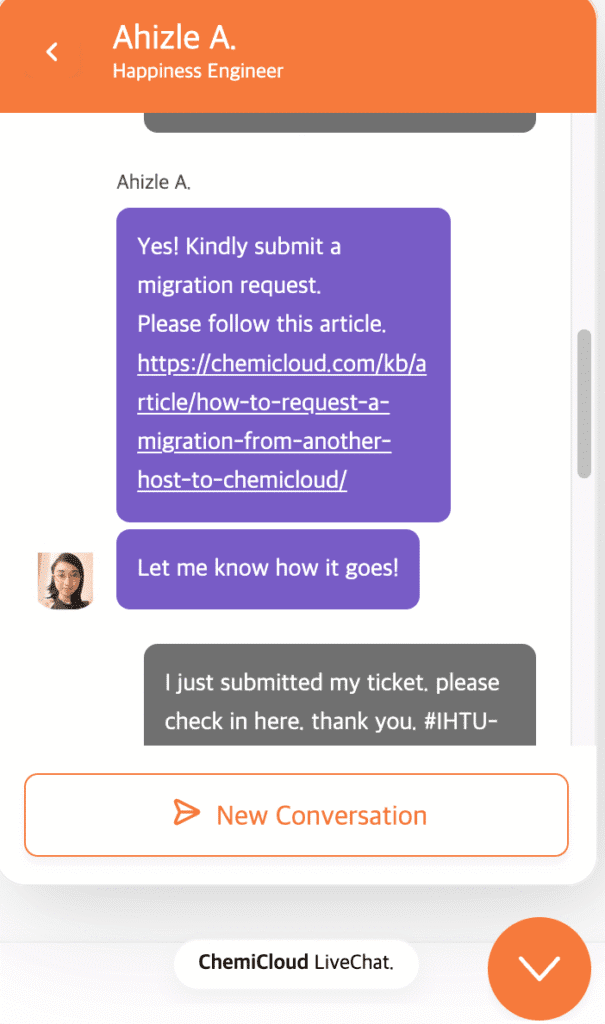Screen dimensions: 605x1024
Task: Tap the ChemiCloud LiveChat label
Action: click(296, 963)
